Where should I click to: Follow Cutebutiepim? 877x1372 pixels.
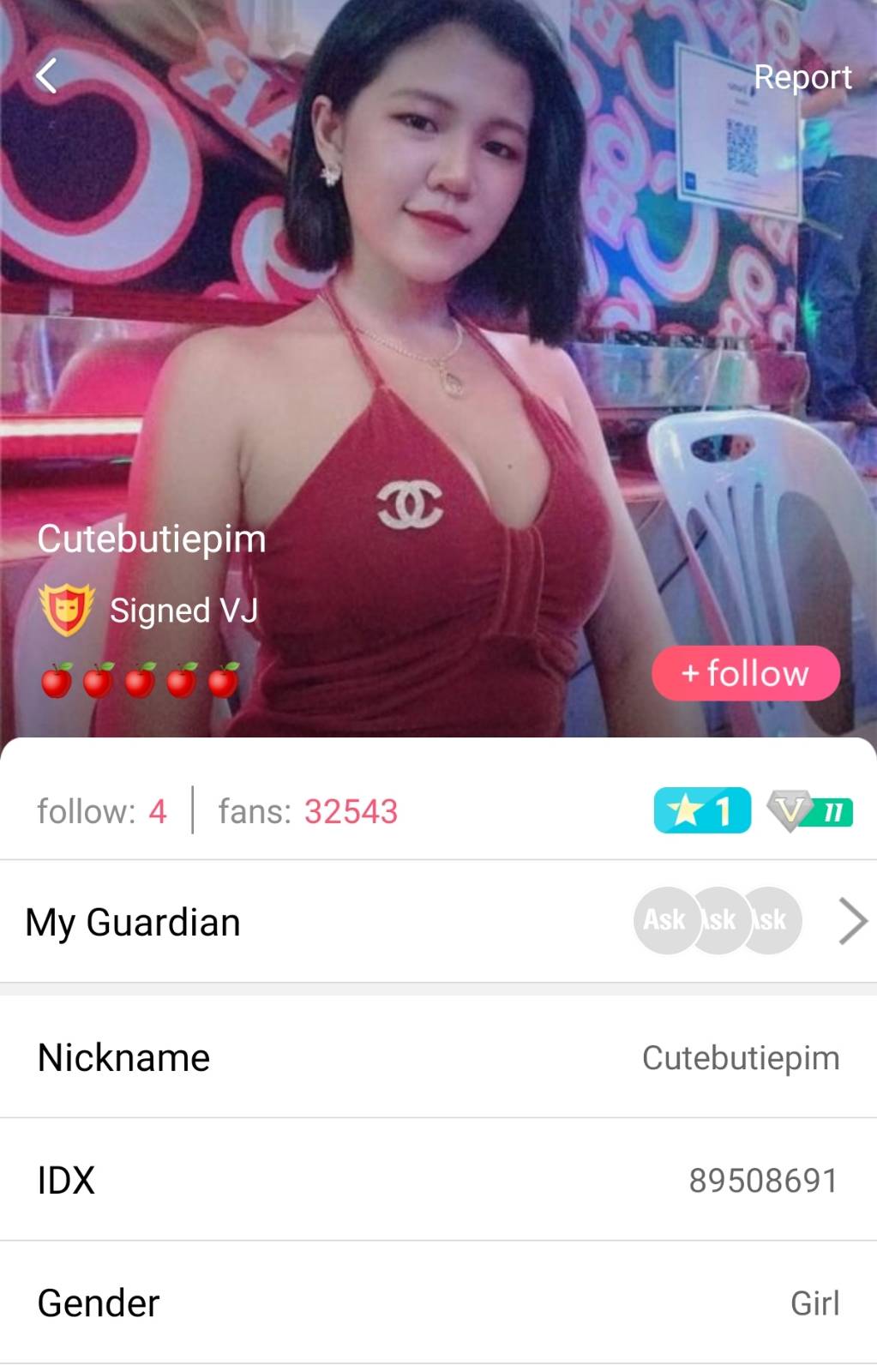pos(745,673)
